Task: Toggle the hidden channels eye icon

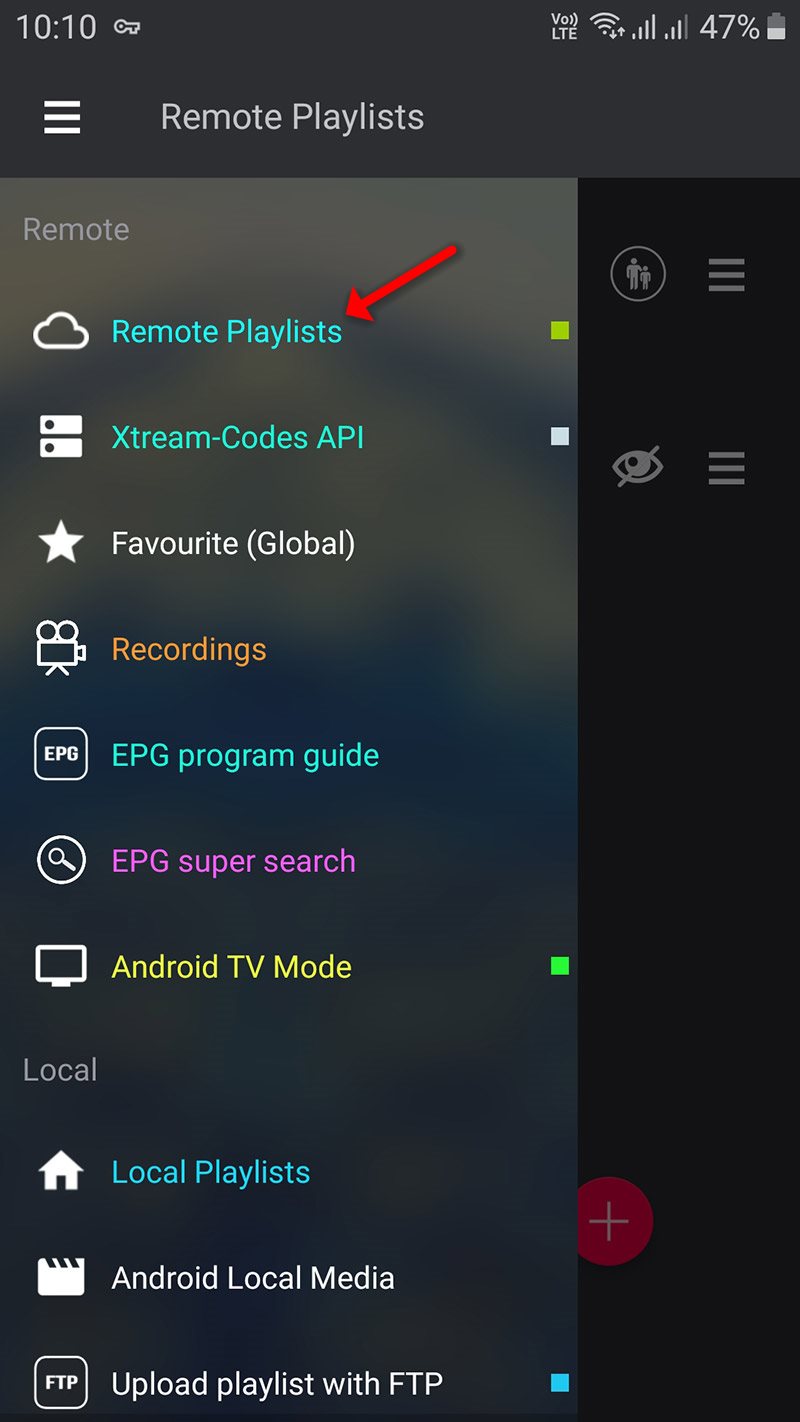Action: (638, 466)
